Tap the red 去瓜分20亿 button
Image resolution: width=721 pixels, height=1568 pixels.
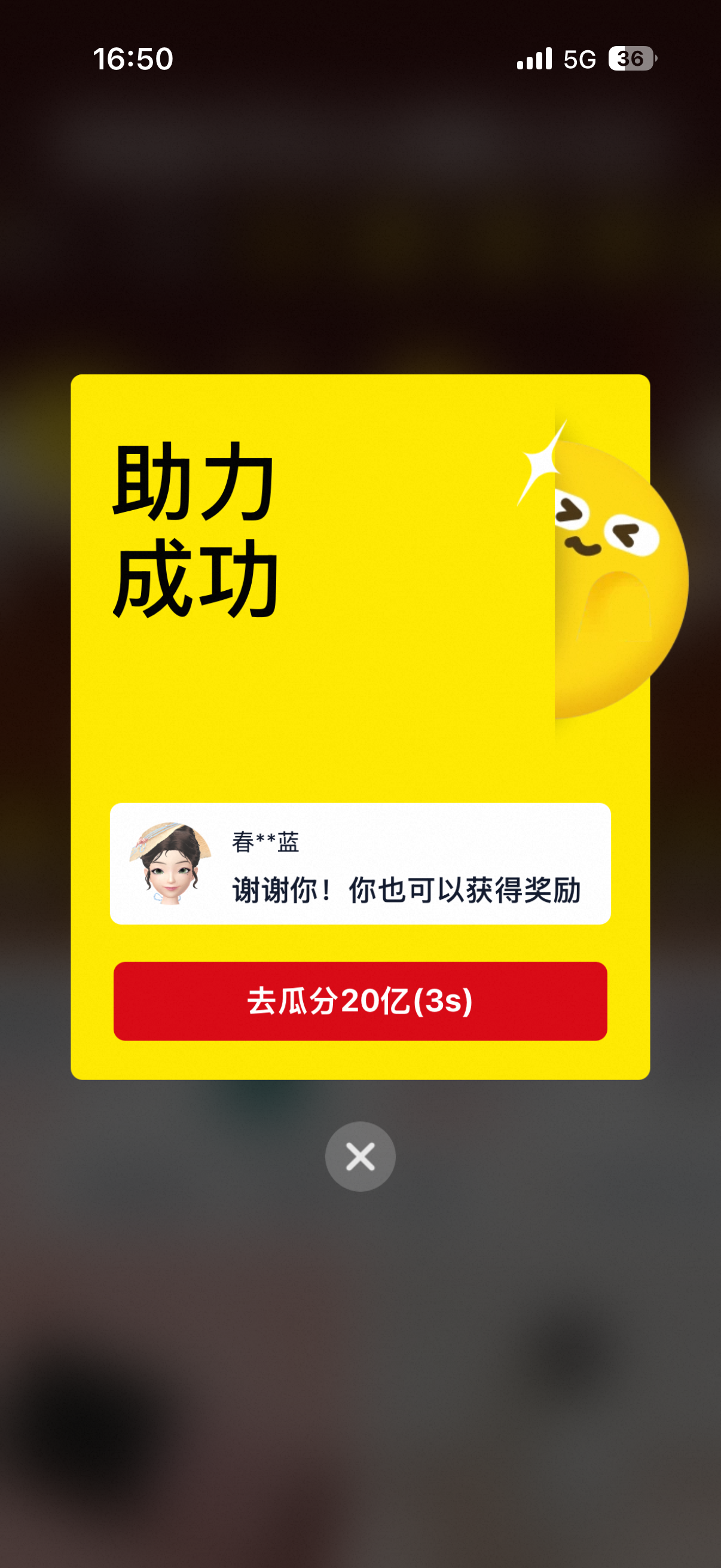tap(360, 1000)
